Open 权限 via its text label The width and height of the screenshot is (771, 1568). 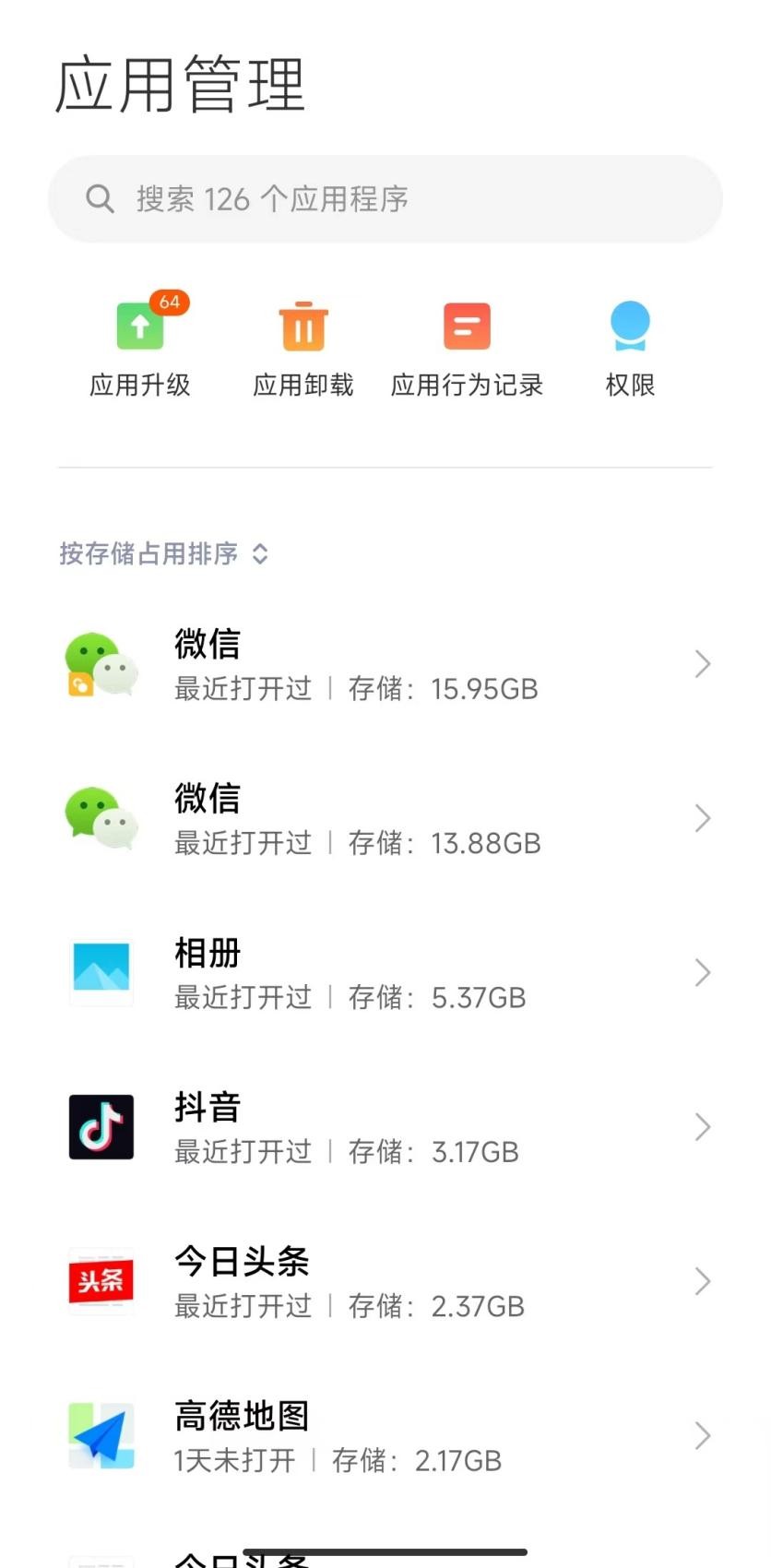pos(630,386)
